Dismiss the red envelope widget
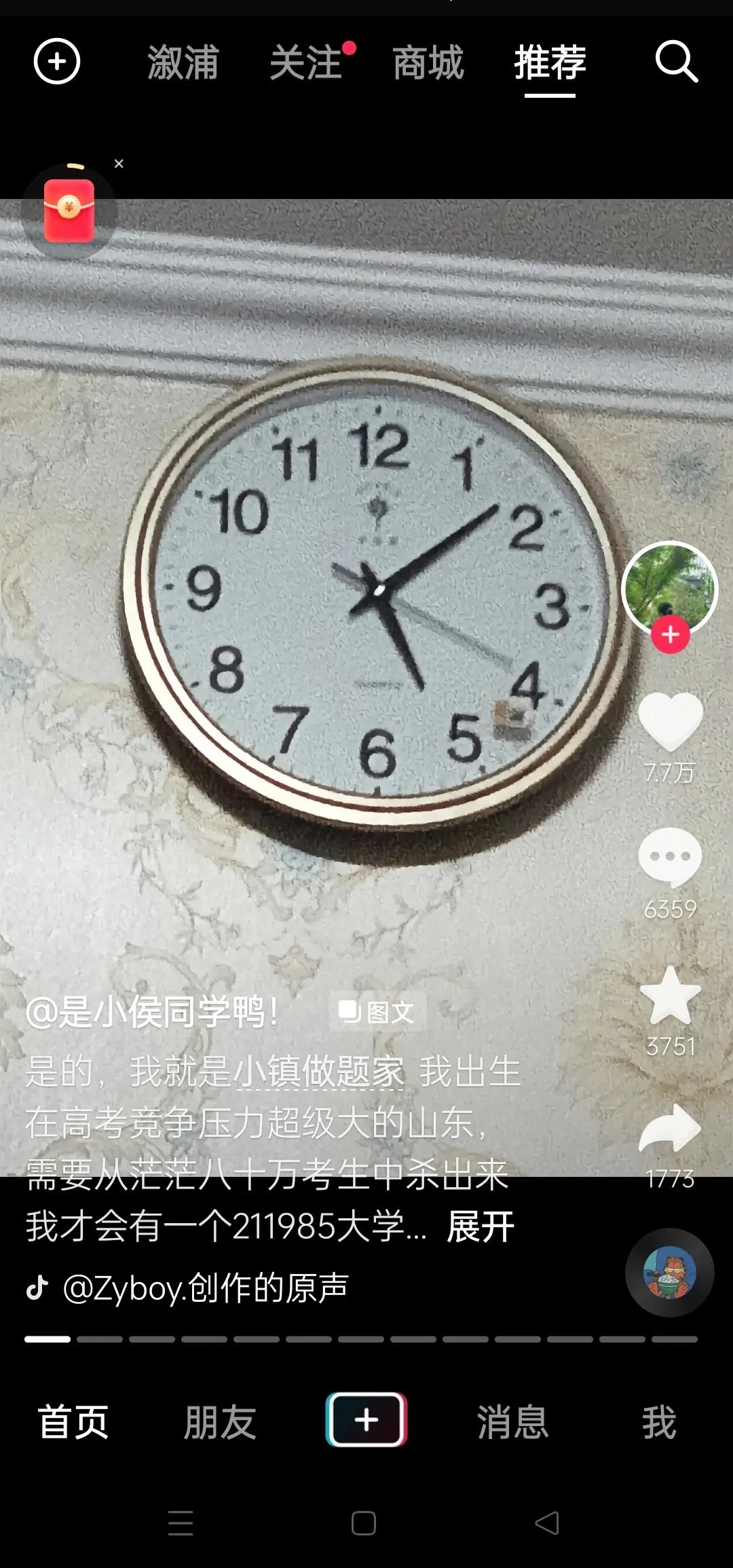Image resolution: width=733 pixels, height=1568 pixels. (119, 164)
